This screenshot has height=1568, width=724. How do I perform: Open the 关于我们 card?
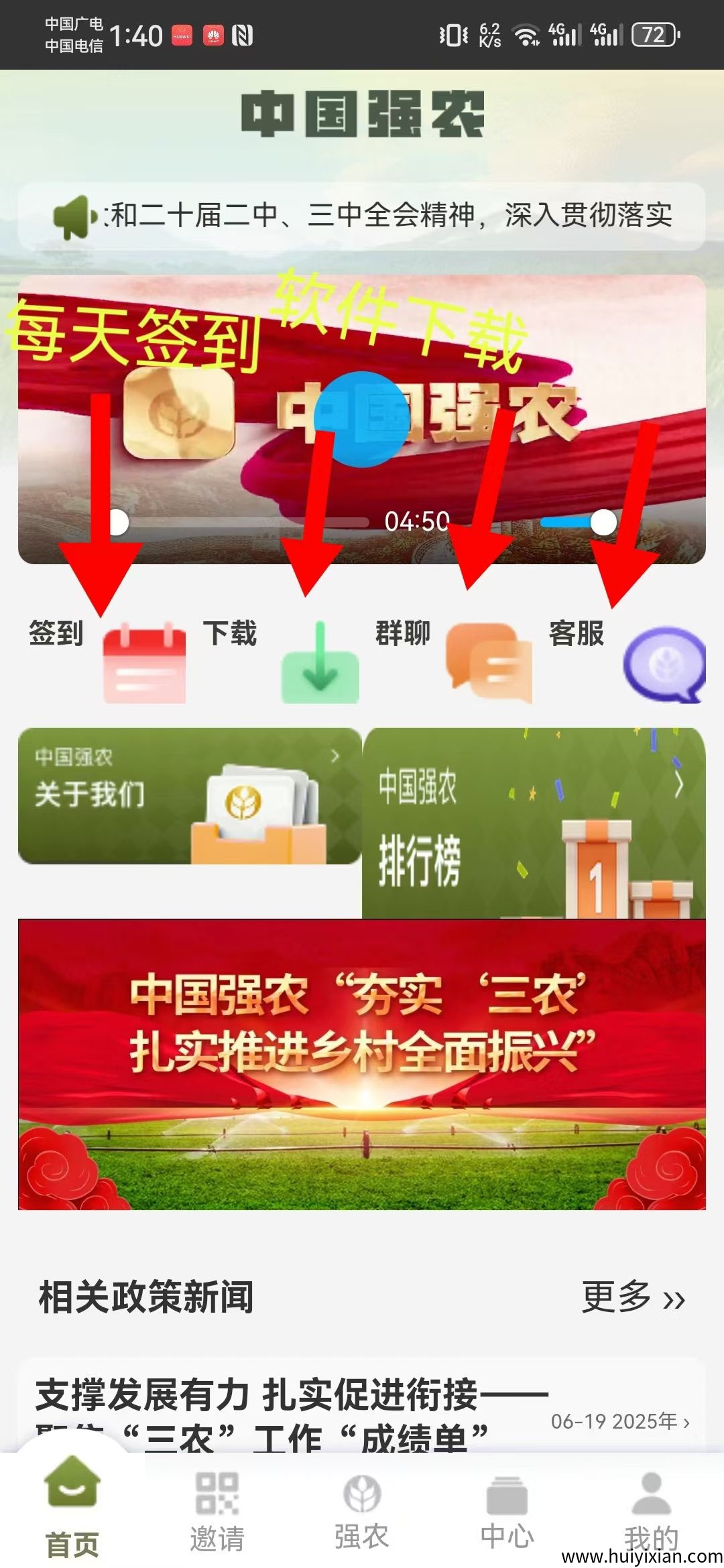click(189, 795)
